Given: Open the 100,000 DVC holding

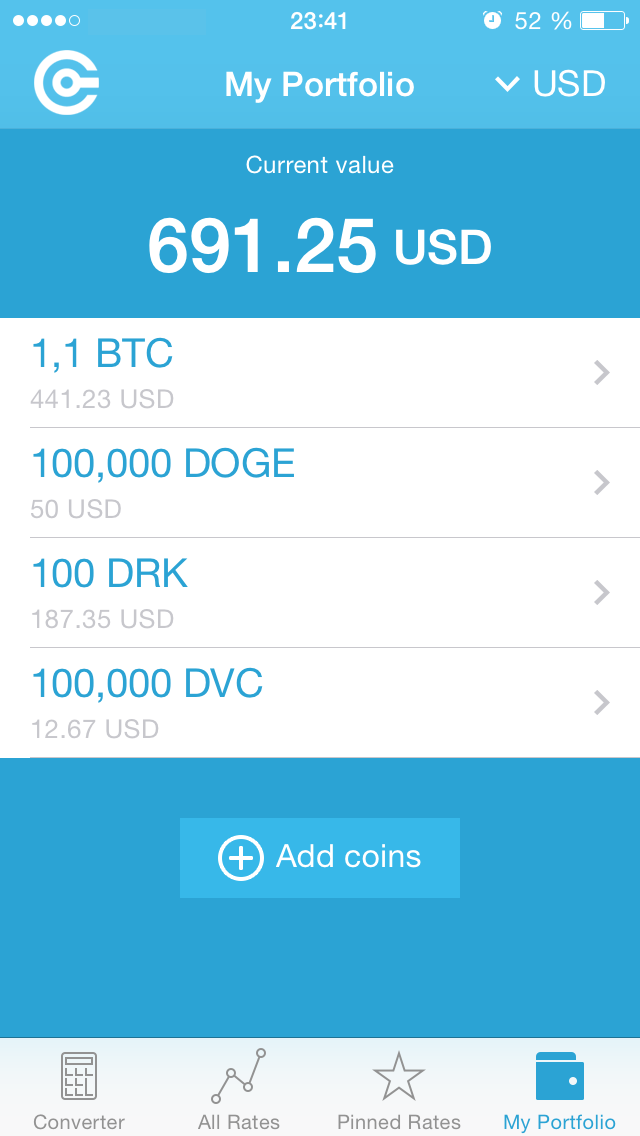Looking at the screenshot, I should point(320,702).
